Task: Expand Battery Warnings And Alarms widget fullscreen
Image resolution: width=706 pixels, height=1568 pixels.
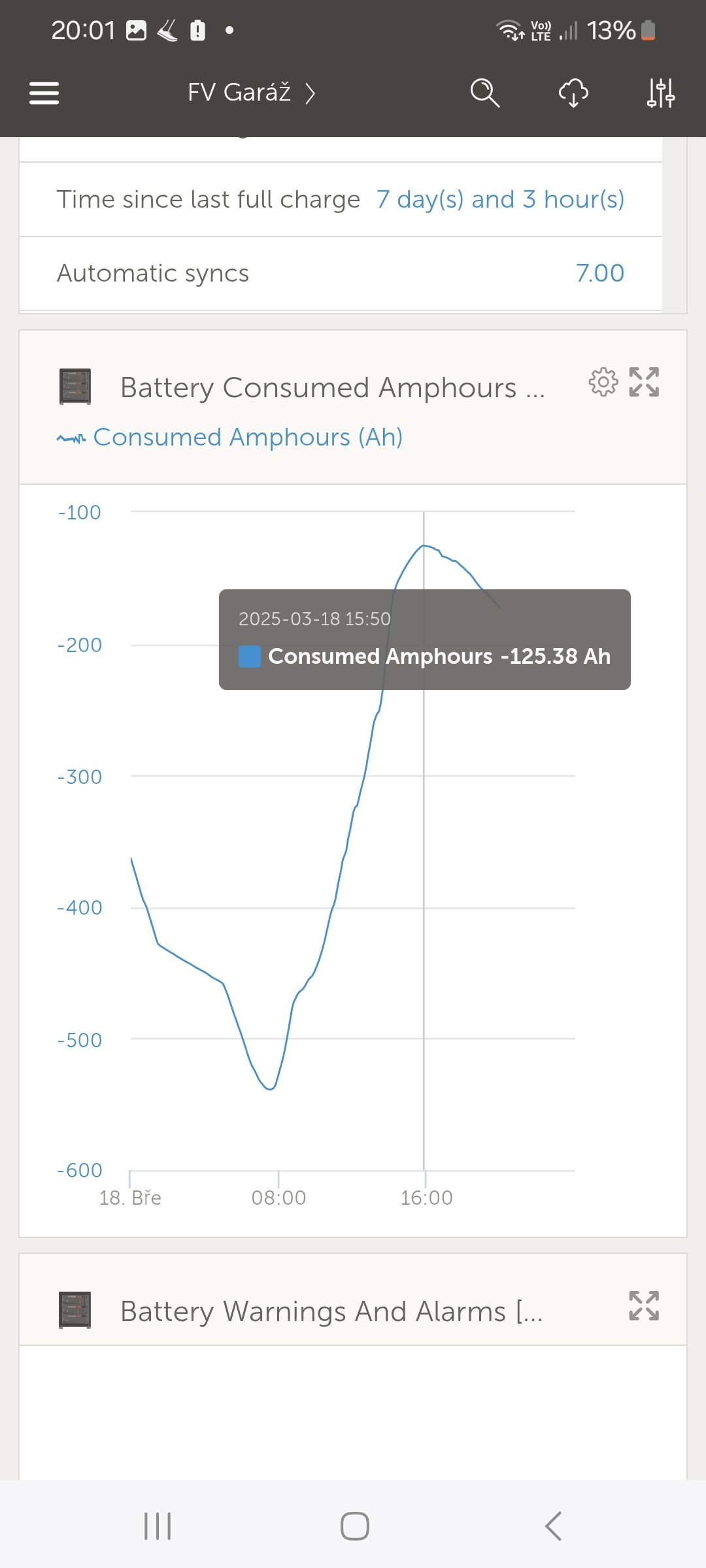Action: 644,1305
